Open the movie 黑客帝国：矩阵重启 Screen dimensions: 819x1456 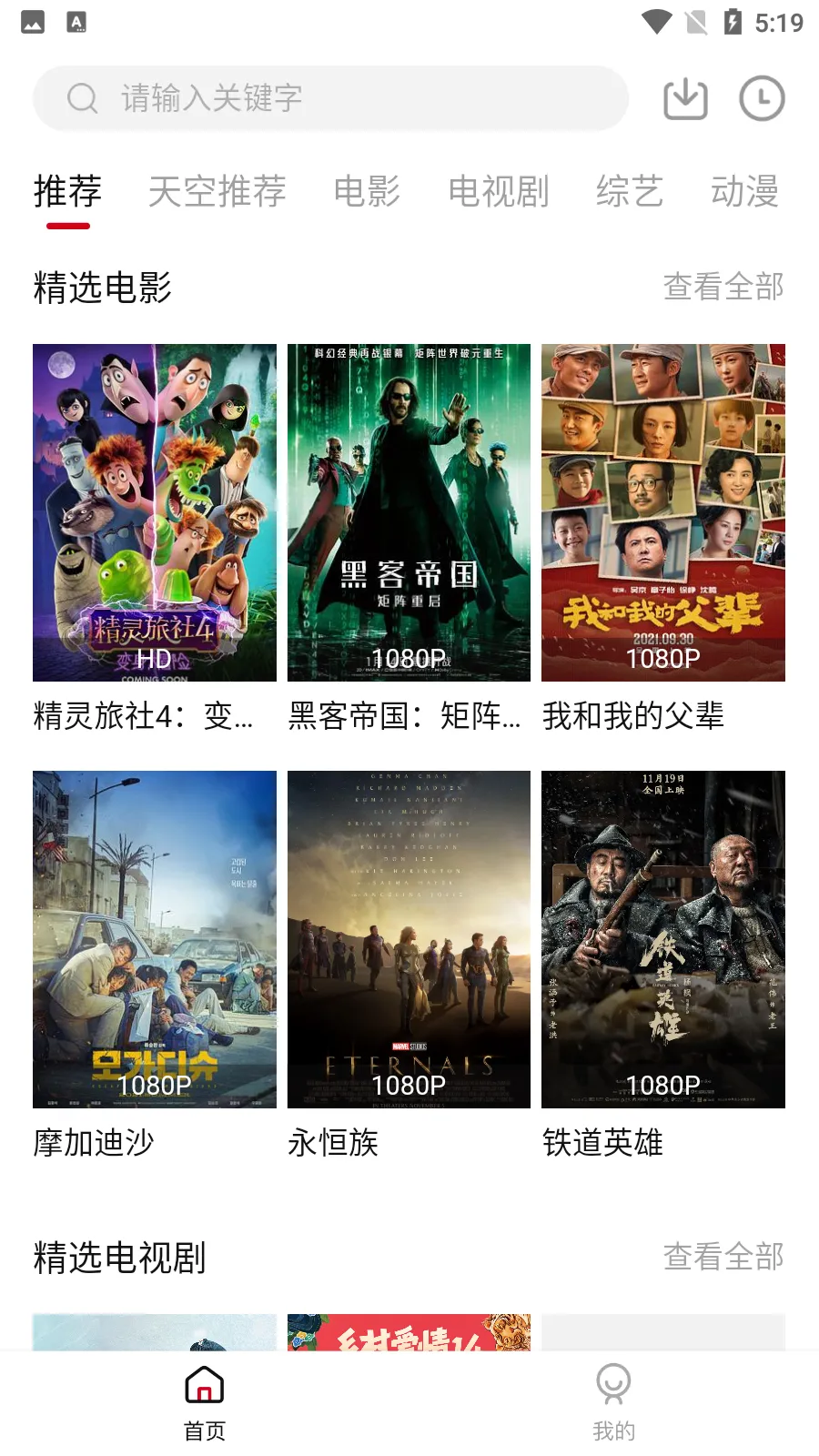tap(409, 512)
